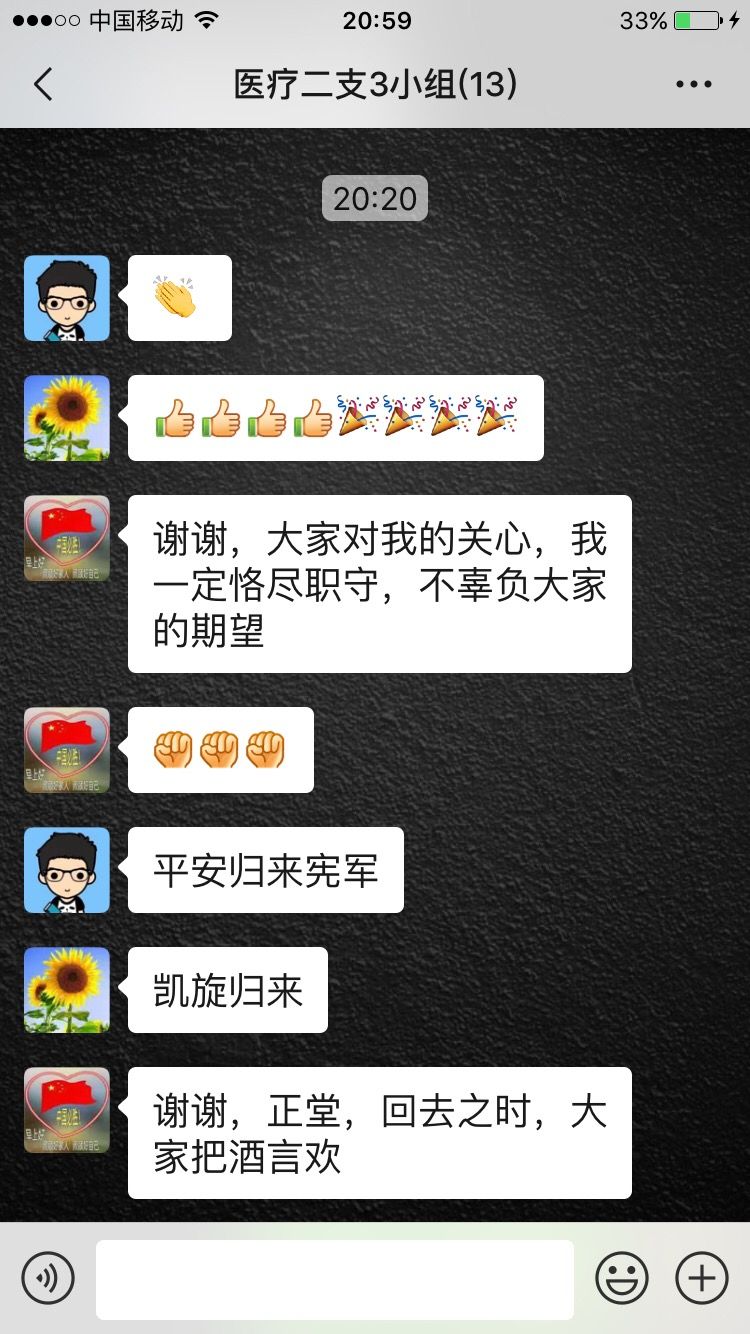Open profile of sender of 凯旋归来

(x=67, y=990)
